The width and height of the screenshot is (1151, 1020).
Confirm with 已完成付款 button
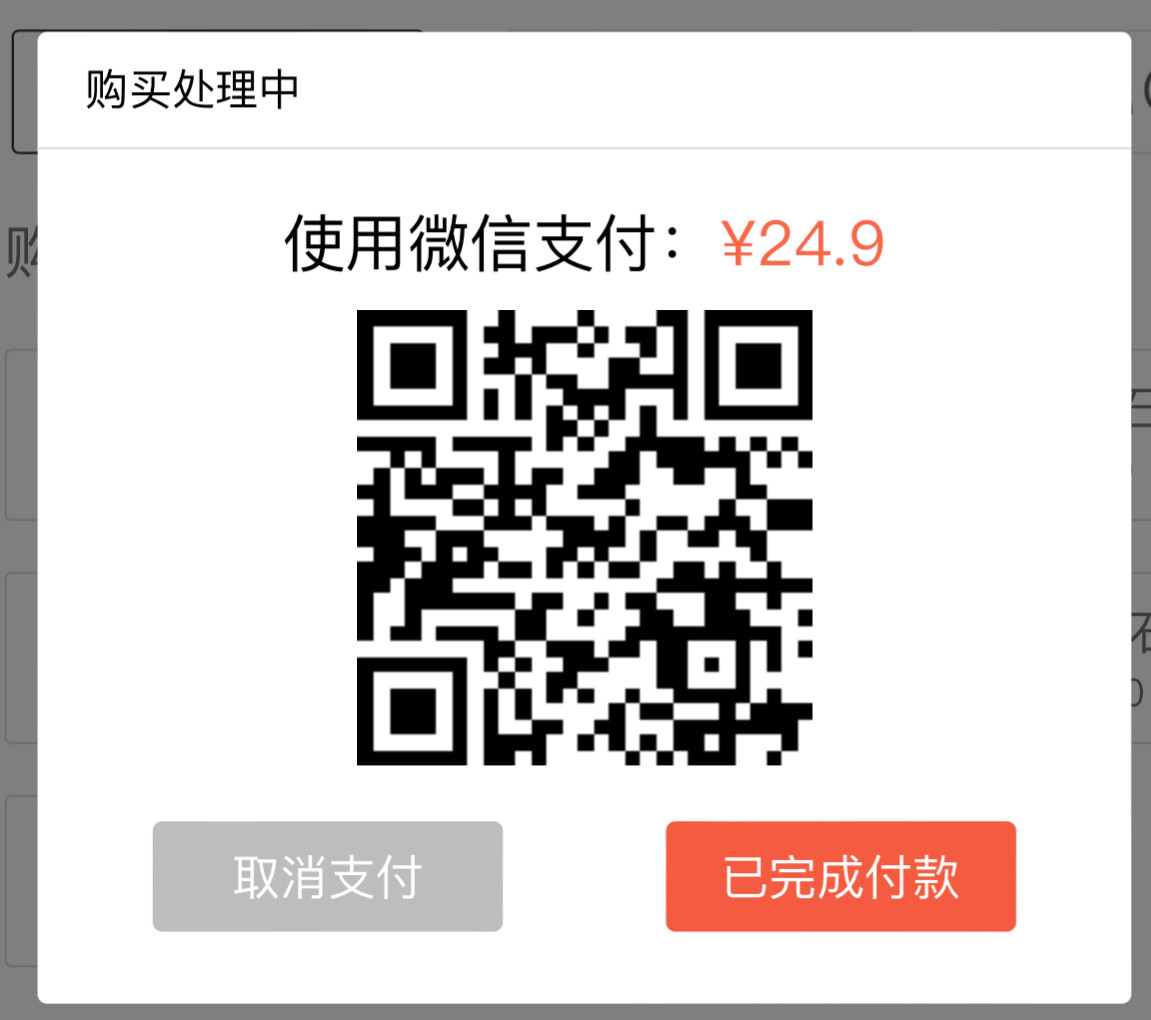point(840,877)
